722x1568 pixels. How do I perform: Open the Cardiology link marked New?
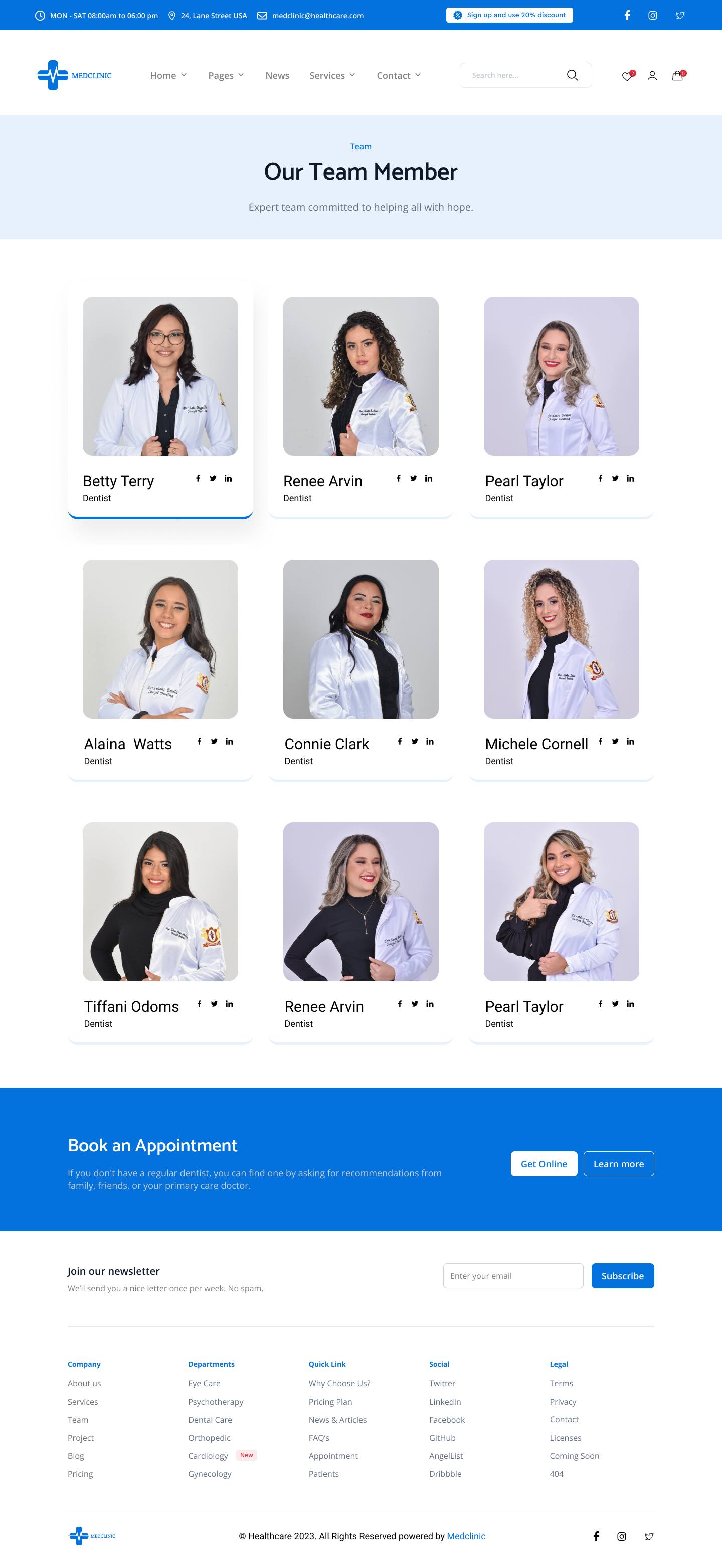(x=208, y=1455)
